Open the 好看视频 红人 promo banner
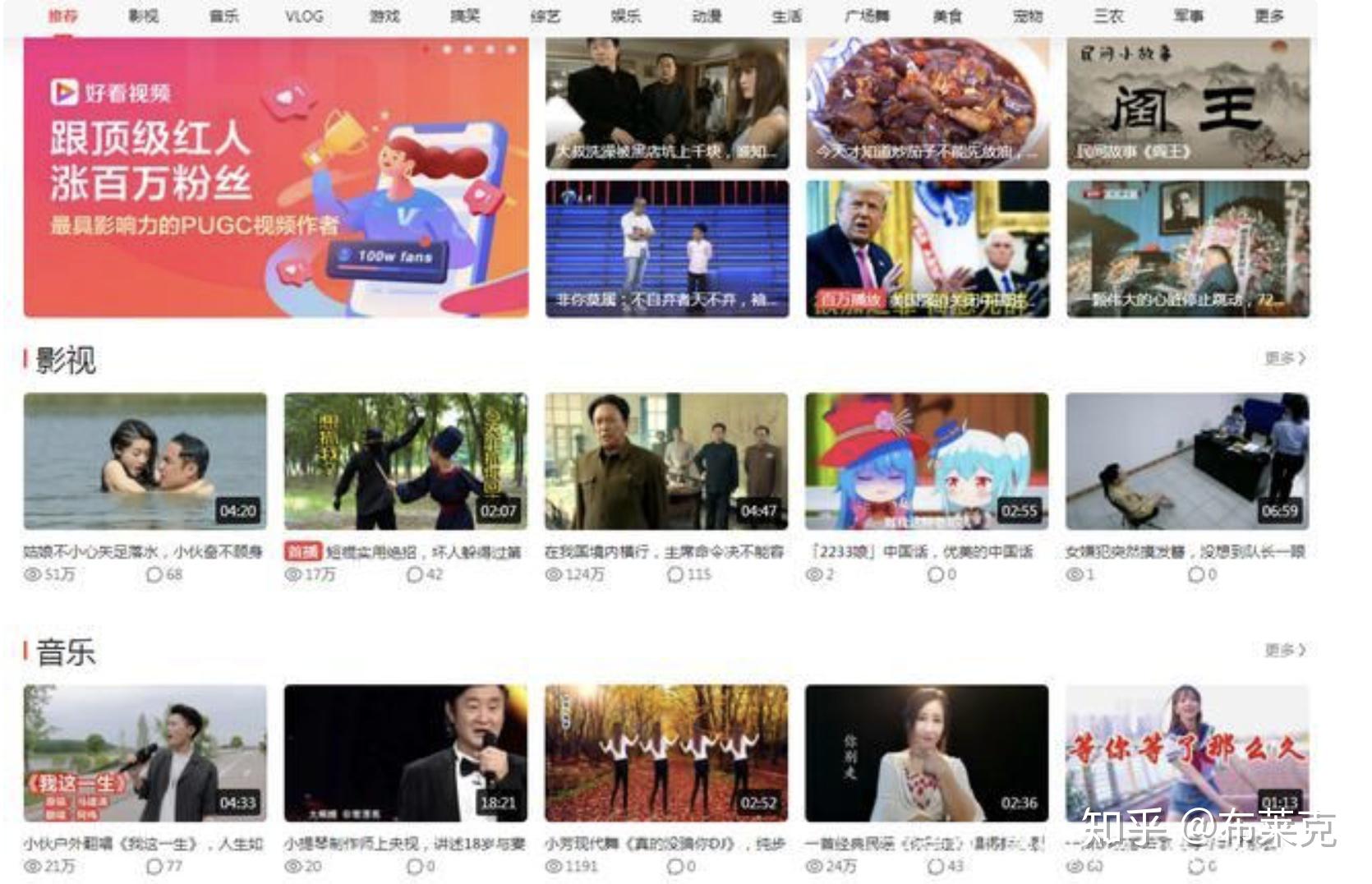Viewport: 1372px width, 884px height. click(x=276, y=177)
